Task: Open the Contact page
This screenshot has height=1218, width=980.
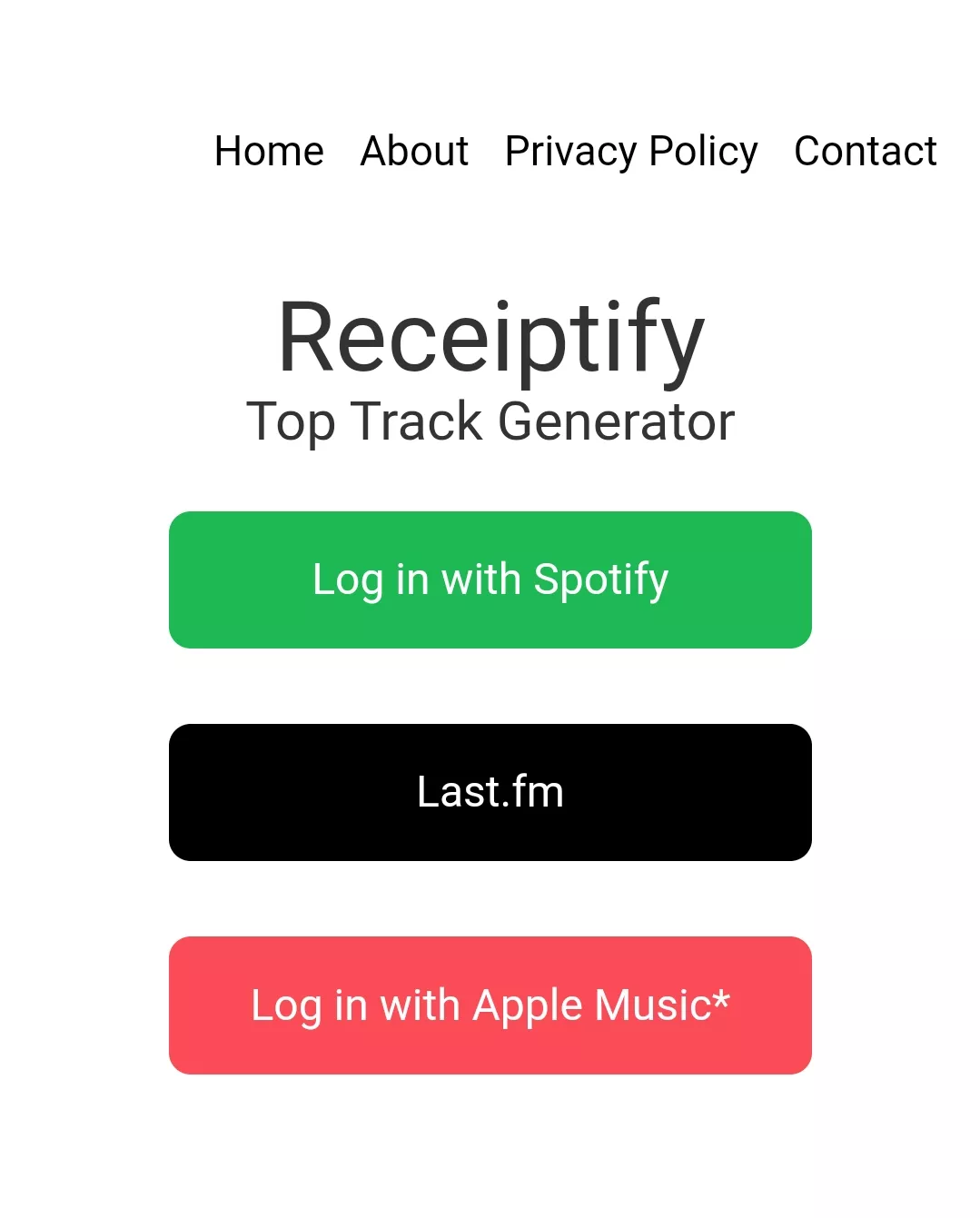Action: click(x=865, y=152)
